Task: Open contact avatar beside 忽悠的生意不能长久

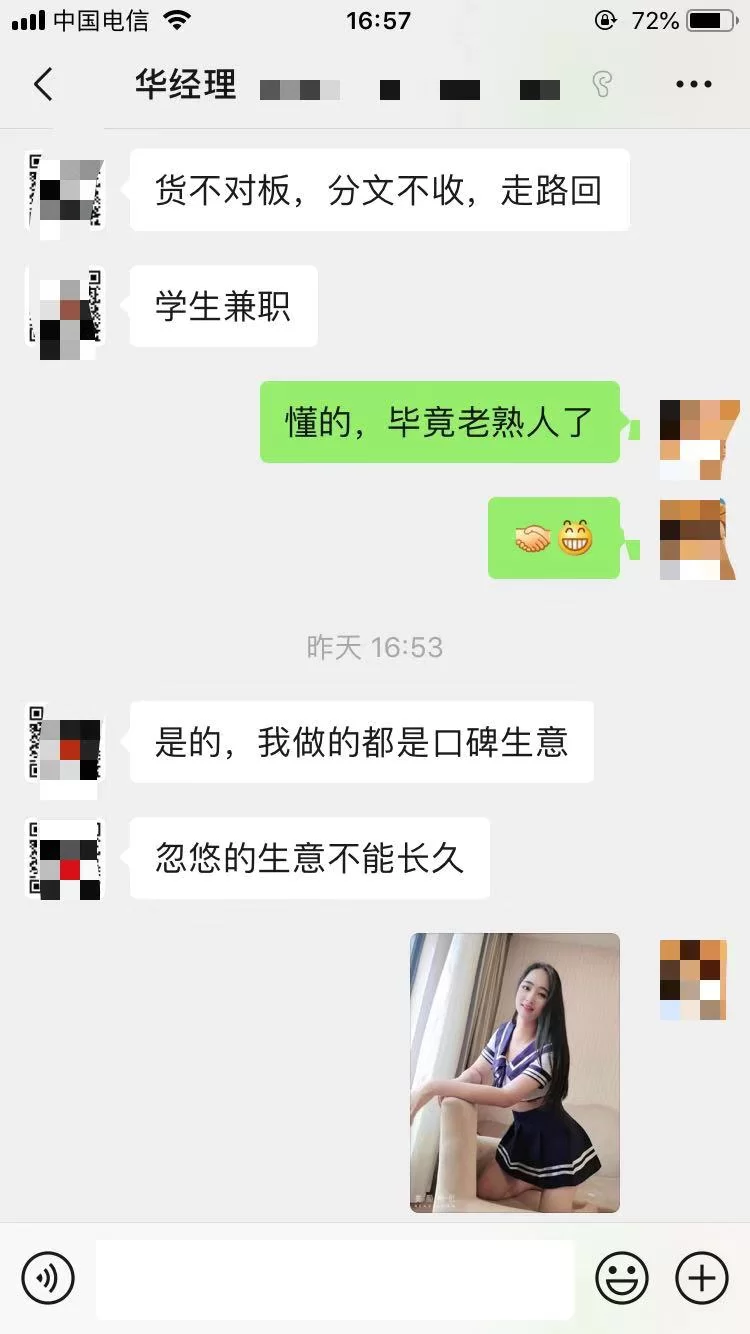Action: (65, 859)
